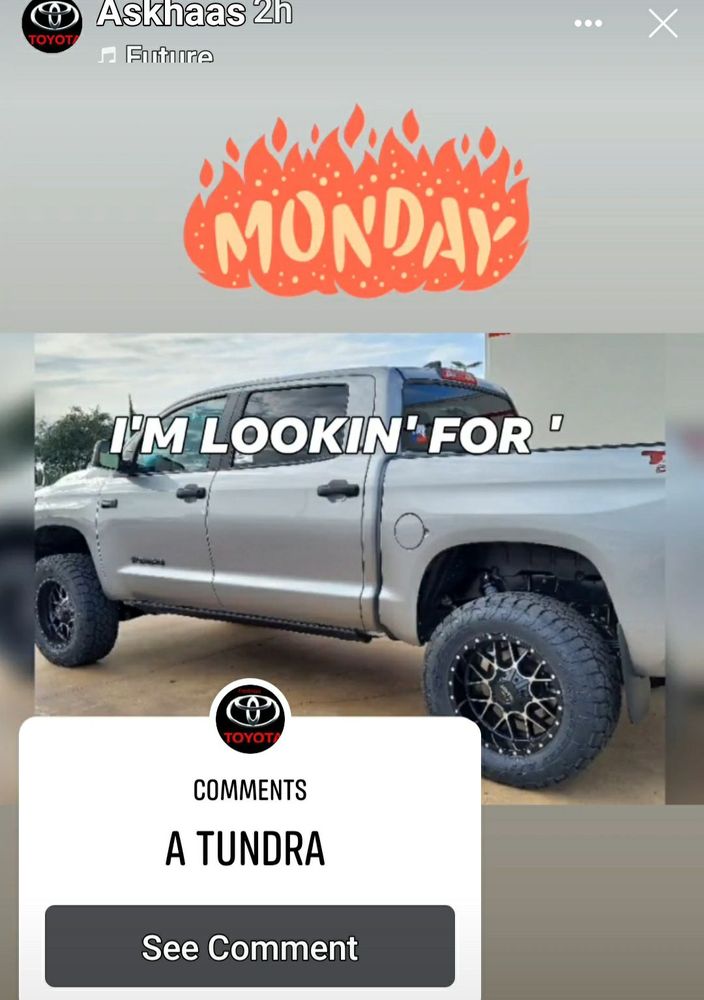Image resolution: width=704 pixels, height=1000 pixels.
Task: Tap the See Comment button
Action: (250, 946)
